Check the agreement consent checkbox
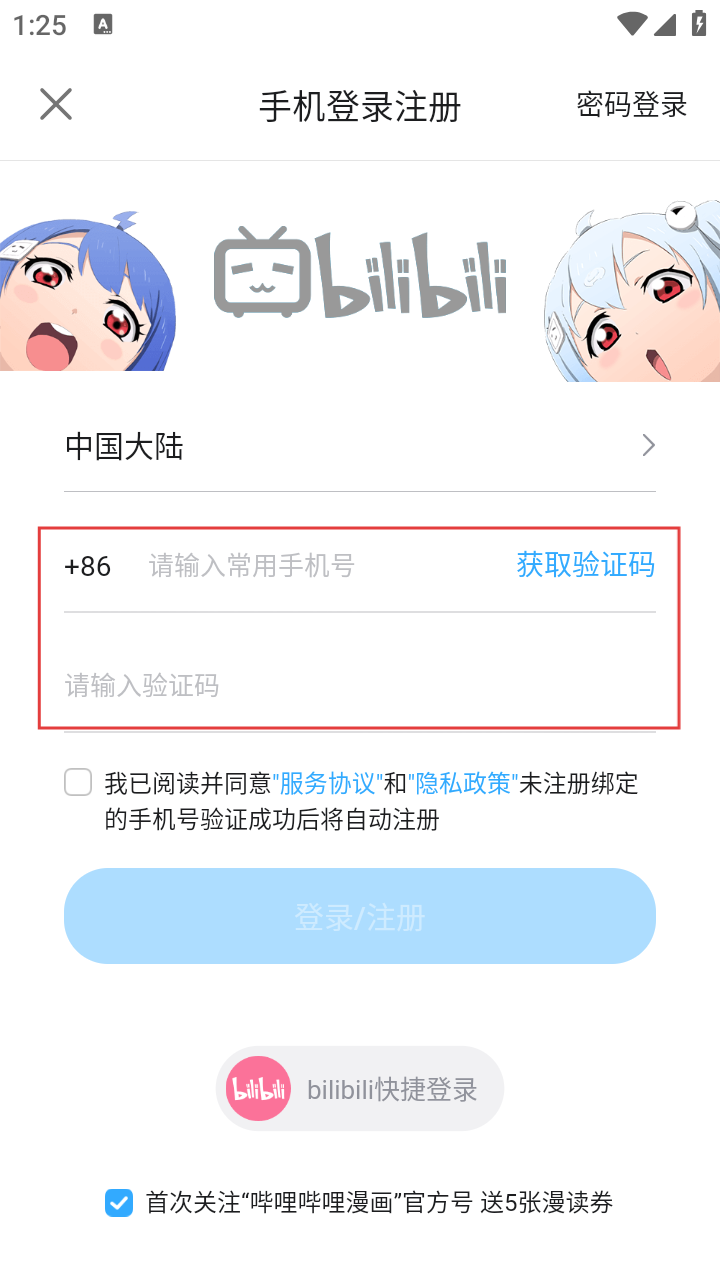 (x=78, y=782)
